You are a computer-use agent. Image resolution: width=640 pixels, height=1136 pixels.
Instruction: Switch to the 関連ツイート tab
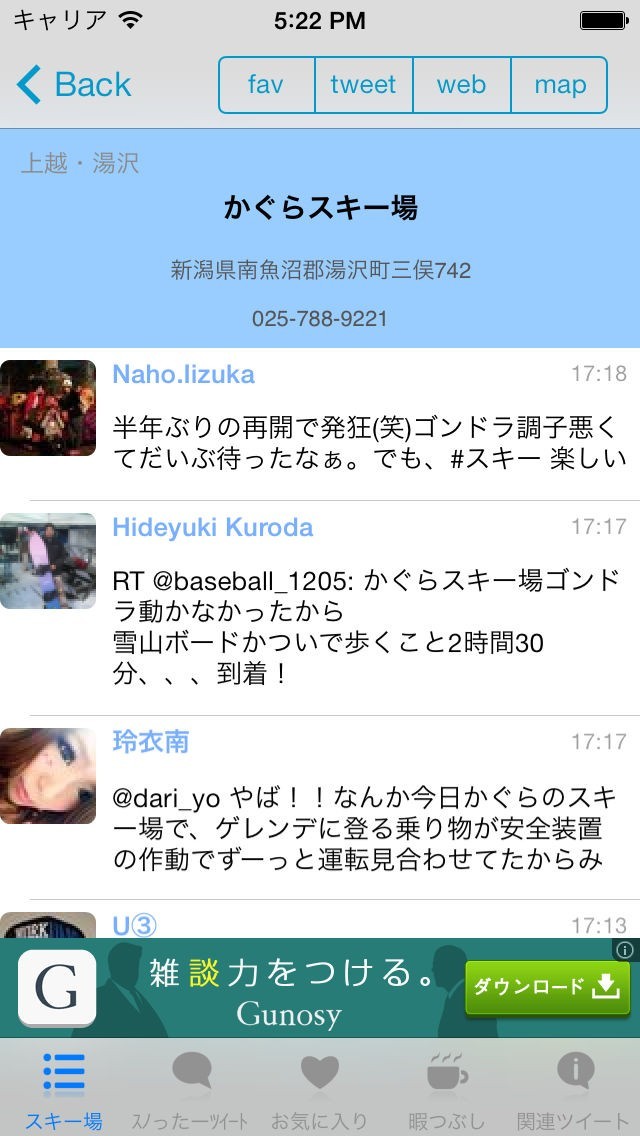point(576,1088)
